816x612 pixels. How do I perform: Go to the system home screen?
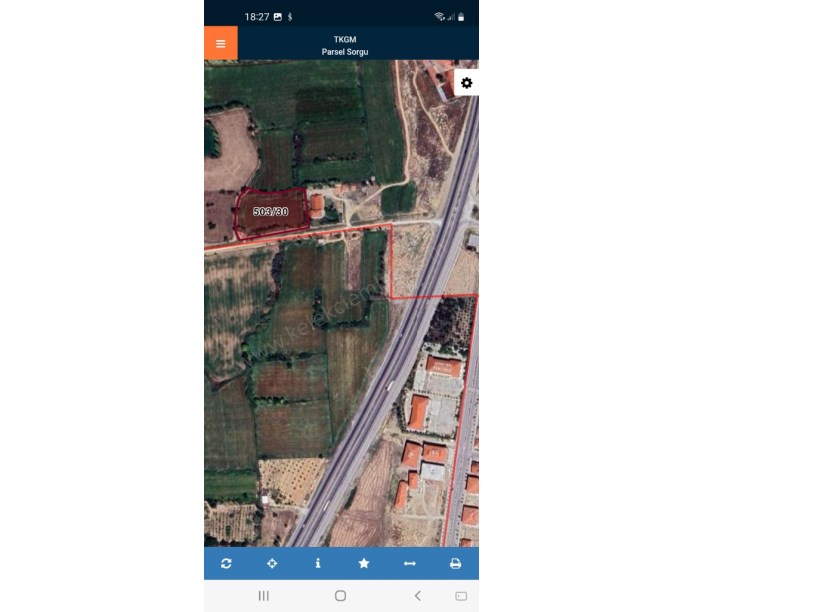[340, 596]
